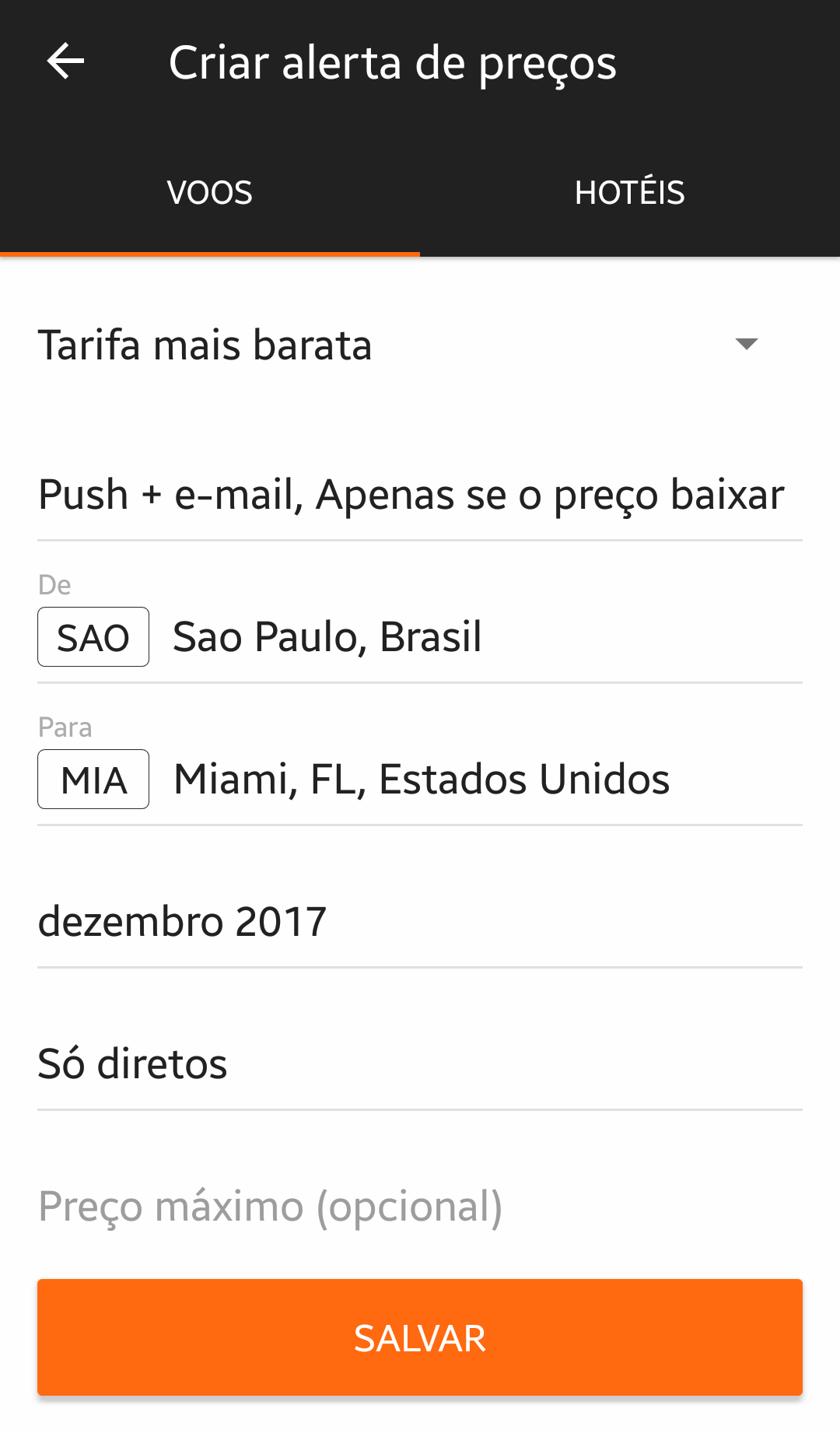
Task: Open the Só diretos stops option
Action: coord(420,1064)
